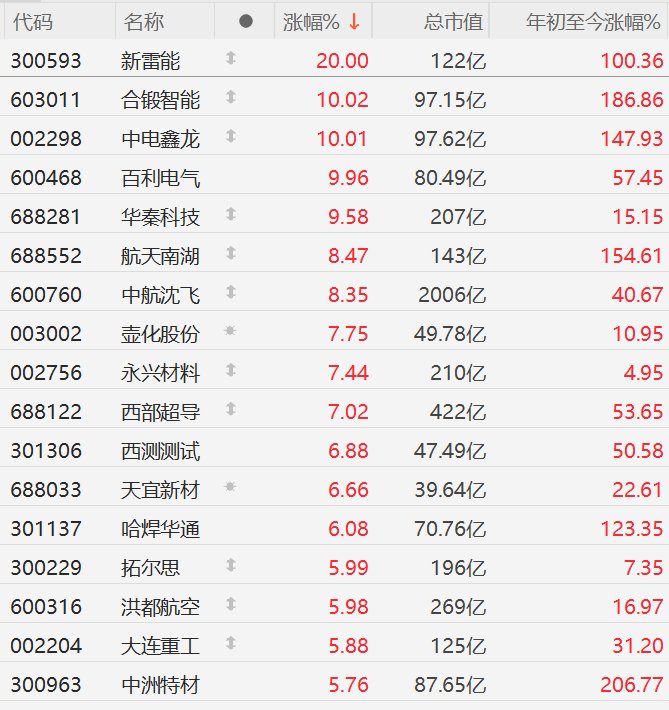This screenshot has height=710, width=669.
Task: Sort by 年初至今涨幅% header
Action: click(x=593, y=21)
